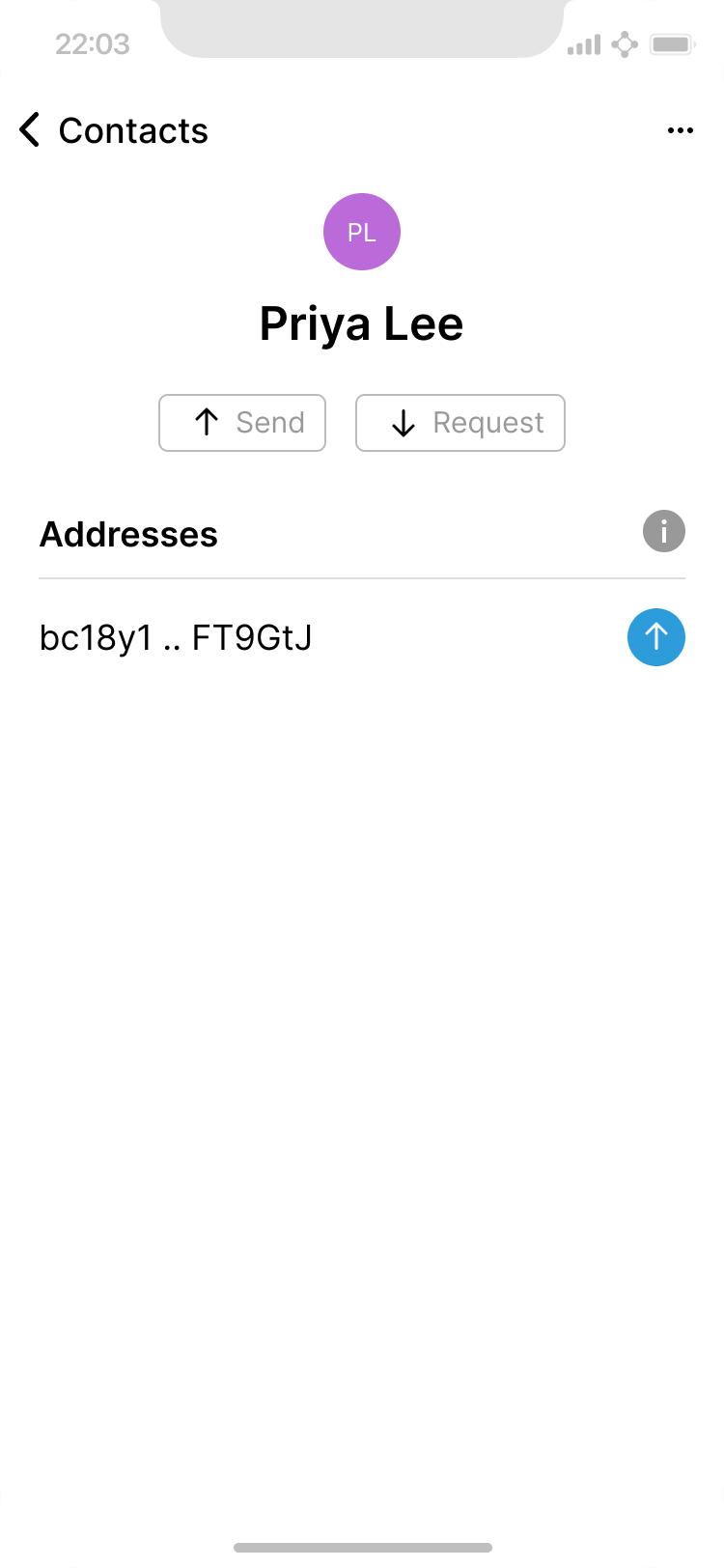Tap the Send button

pyautogui.click(x=242, y=423)
